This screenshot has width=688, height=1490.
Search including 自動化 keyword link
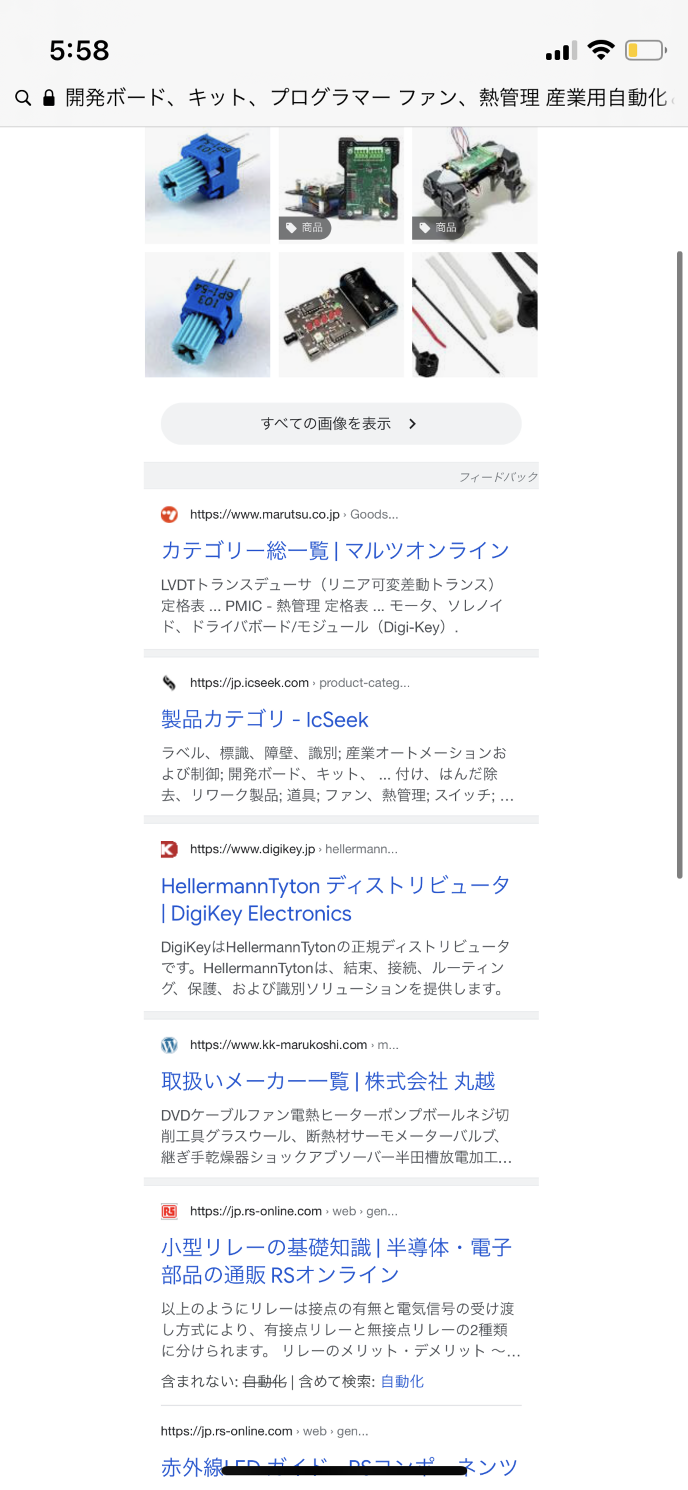[x=402, y=1381]
